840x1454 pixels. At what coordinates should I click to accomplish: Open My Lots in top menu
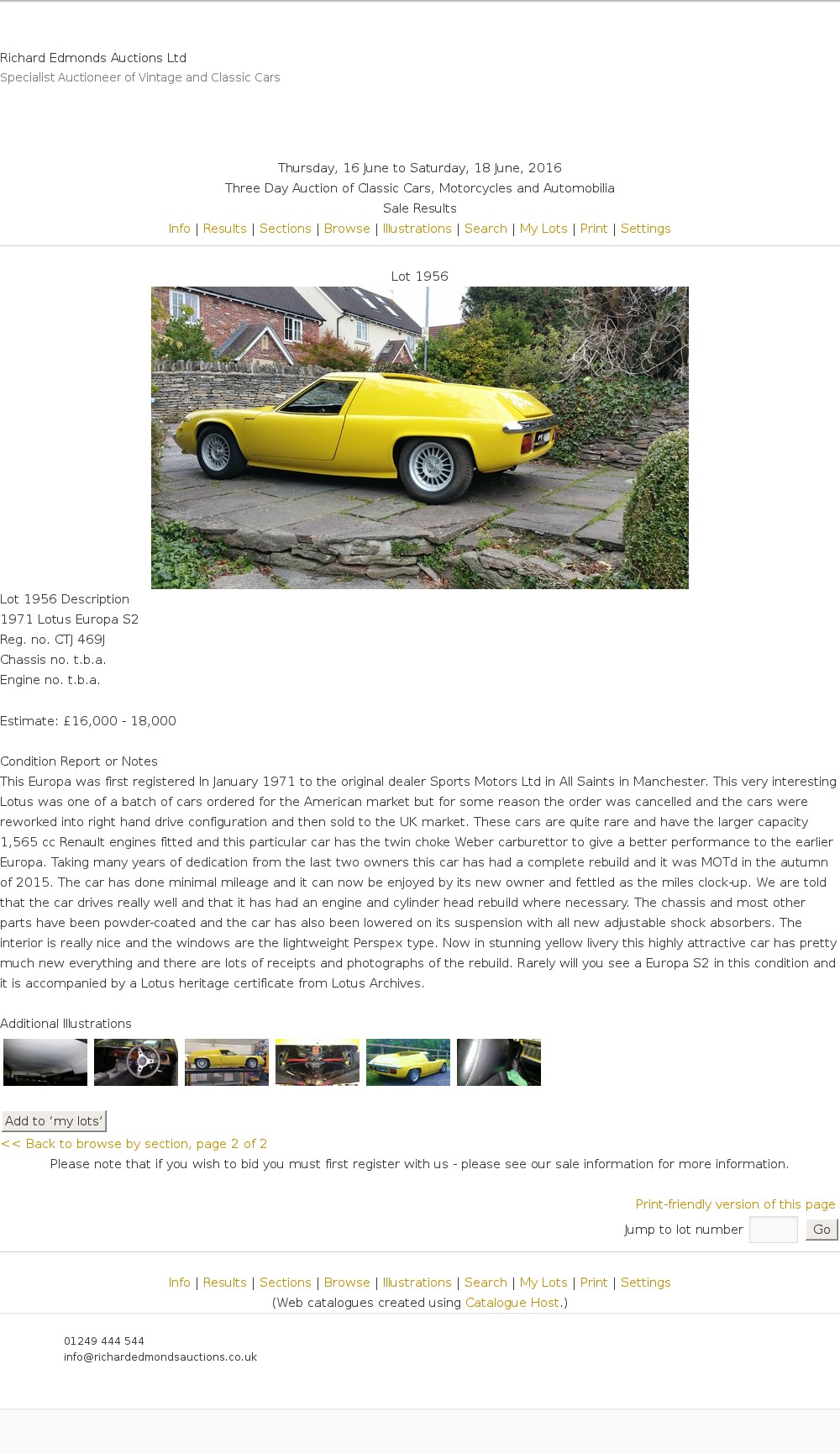[x=543, y=229]
